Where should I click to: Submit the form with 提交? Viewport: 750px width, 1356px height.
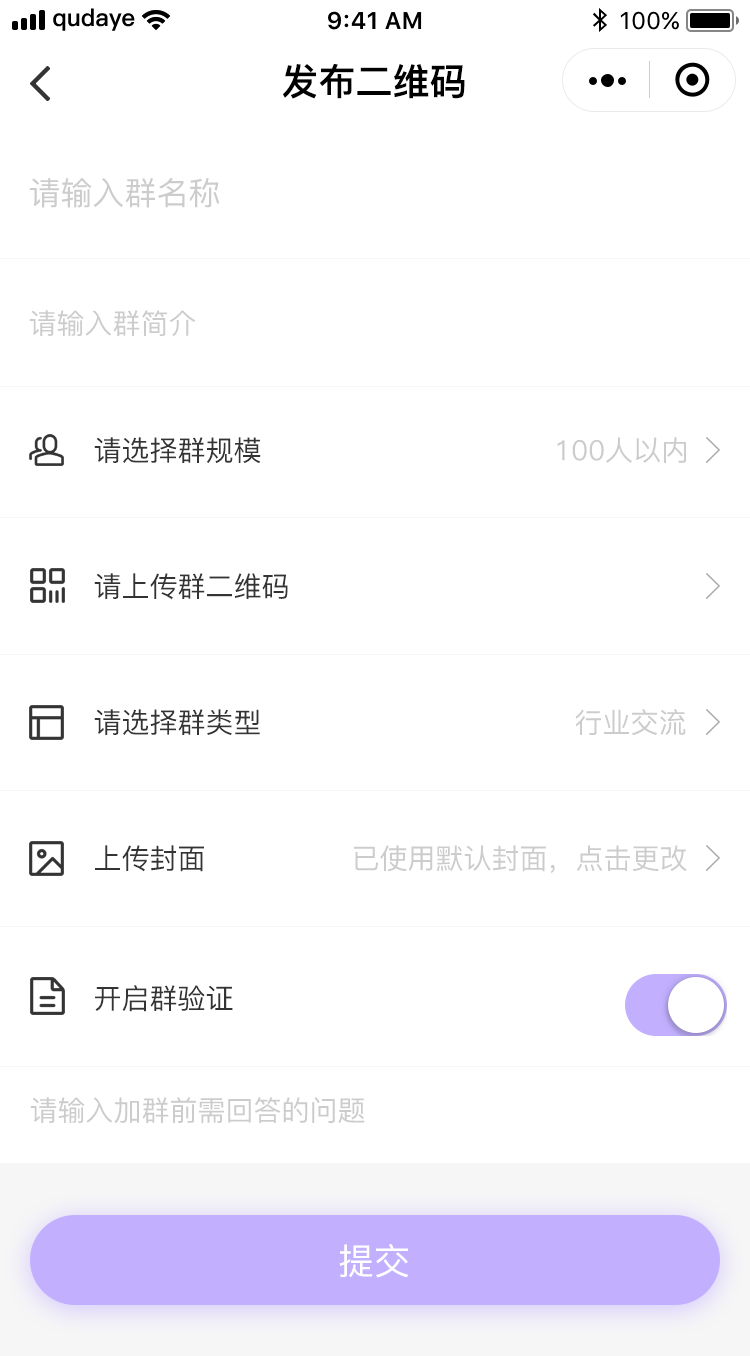coord(375,1260)
